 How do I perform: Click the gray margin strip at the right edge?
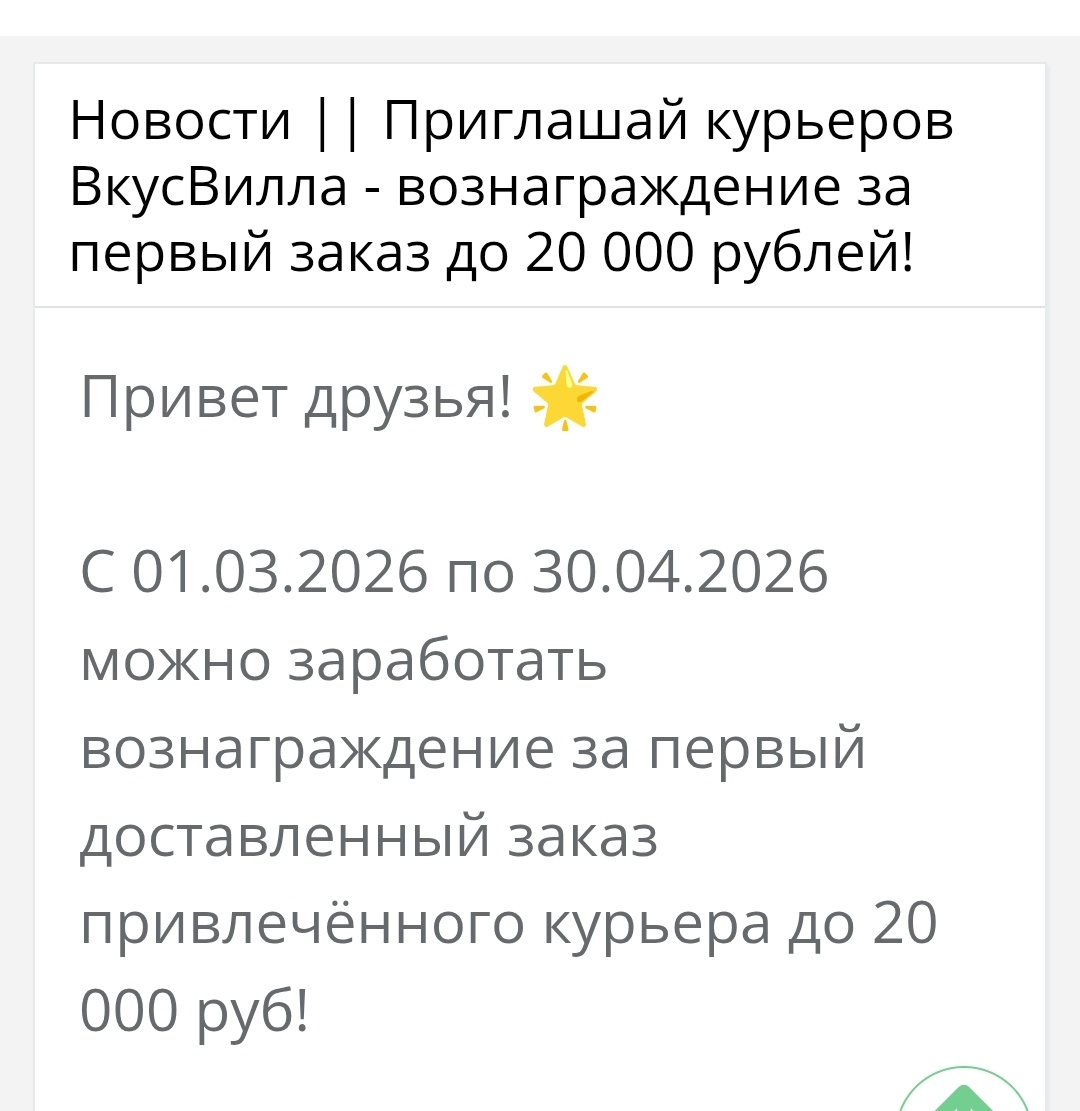tap(1062, 555)
